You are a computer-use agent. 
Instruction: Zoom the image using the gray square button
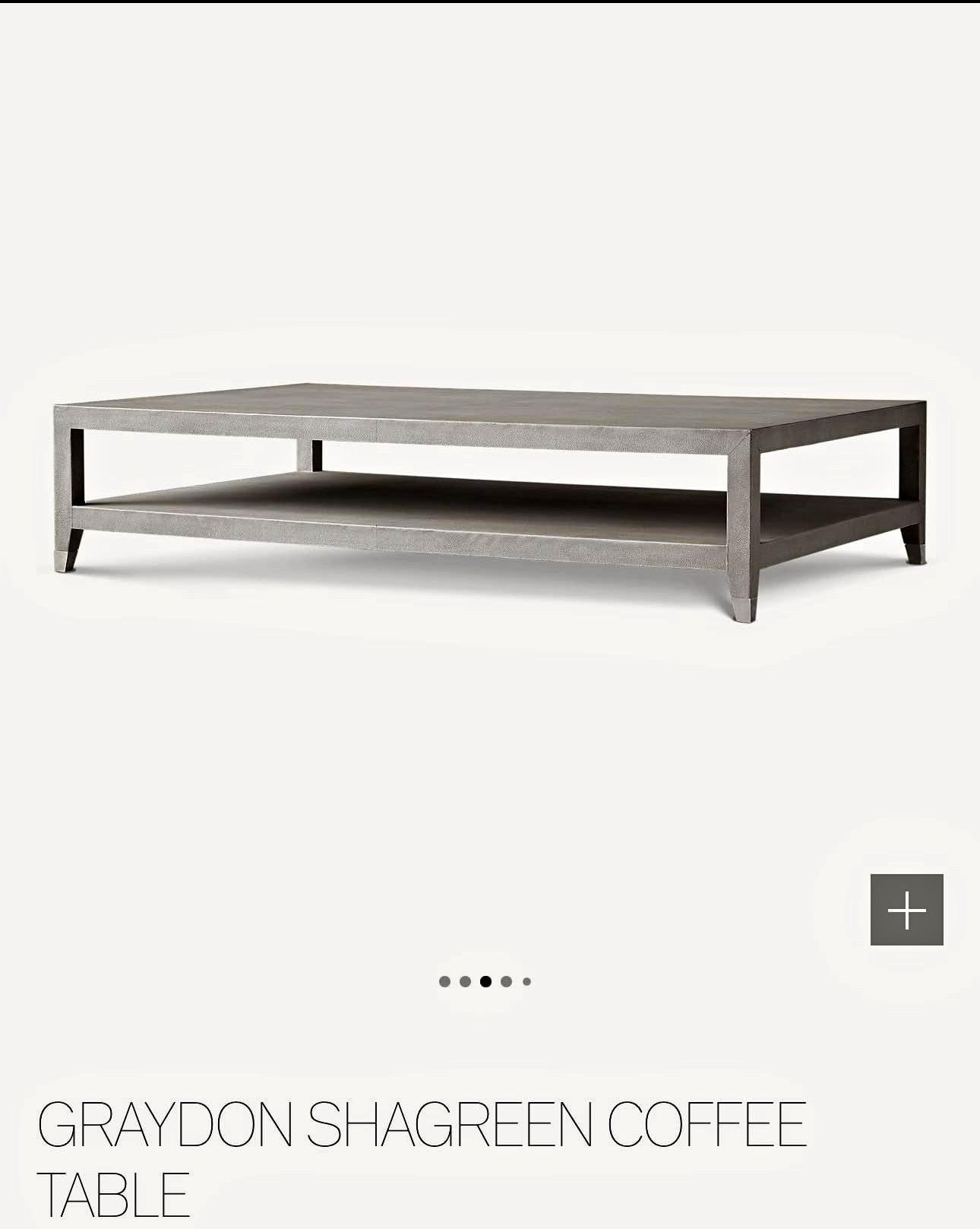tap(909, 911)
